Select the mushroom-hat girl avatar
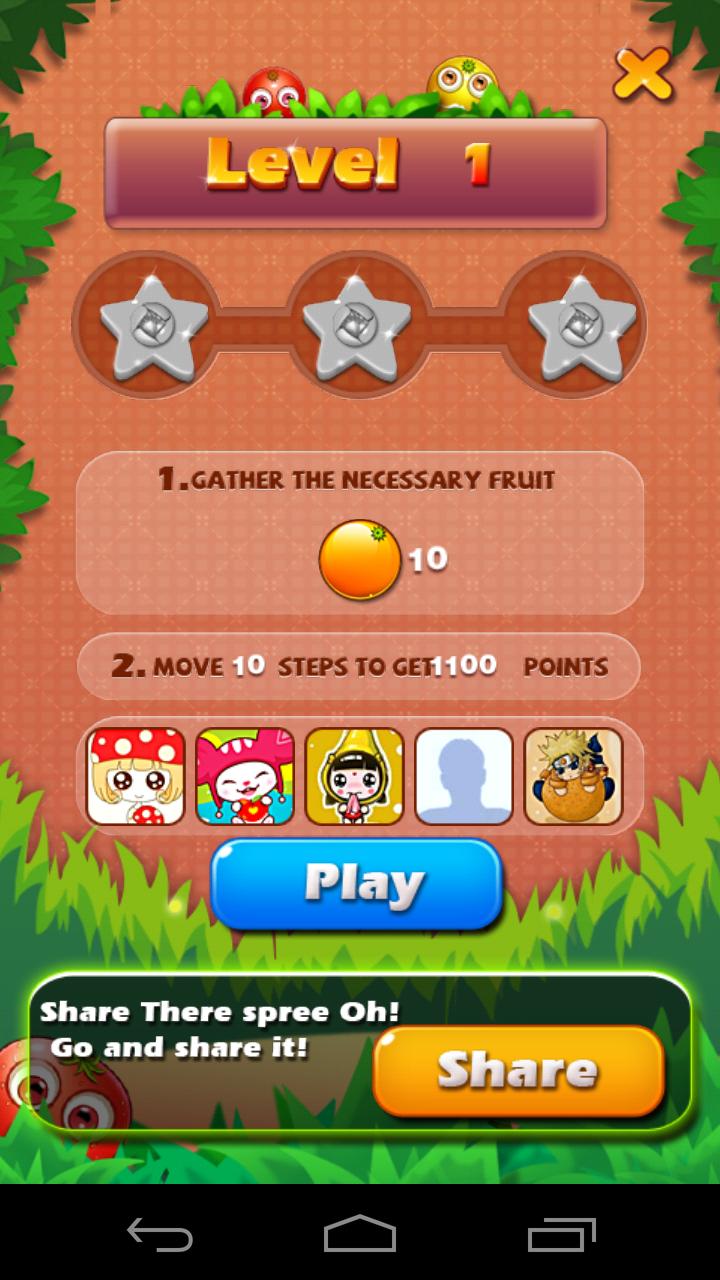Screen dimensions: 720x1280 (136, 776)
